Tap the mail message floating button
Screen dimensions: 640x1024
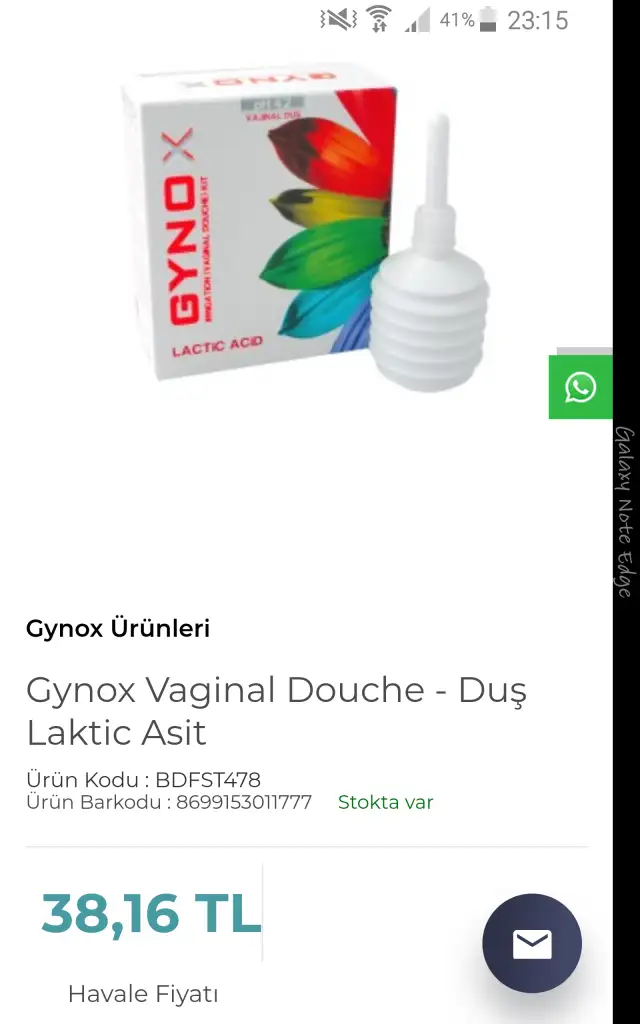pos(532,944)
